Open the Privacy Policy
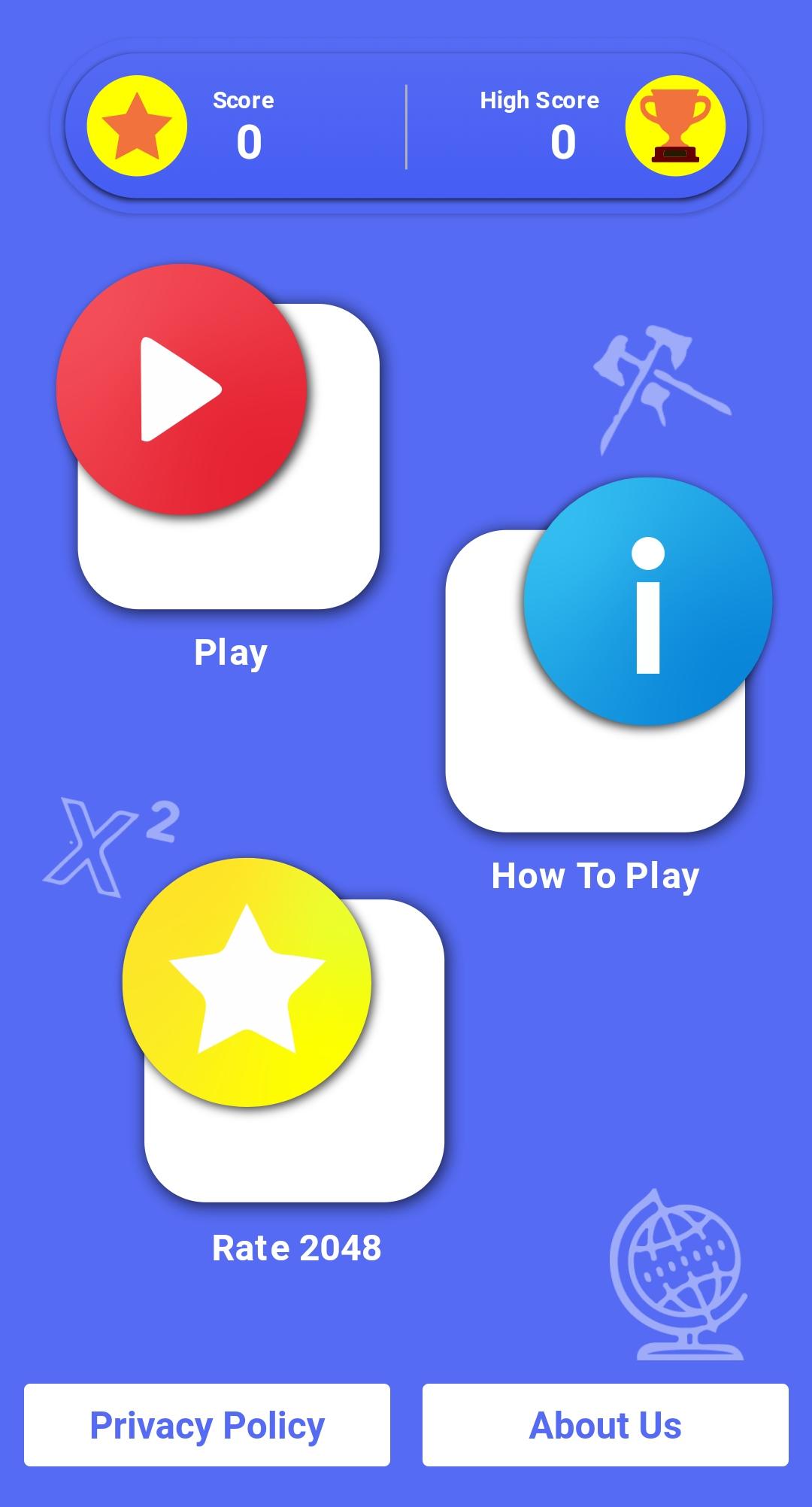 click(x=207, y=1425)
